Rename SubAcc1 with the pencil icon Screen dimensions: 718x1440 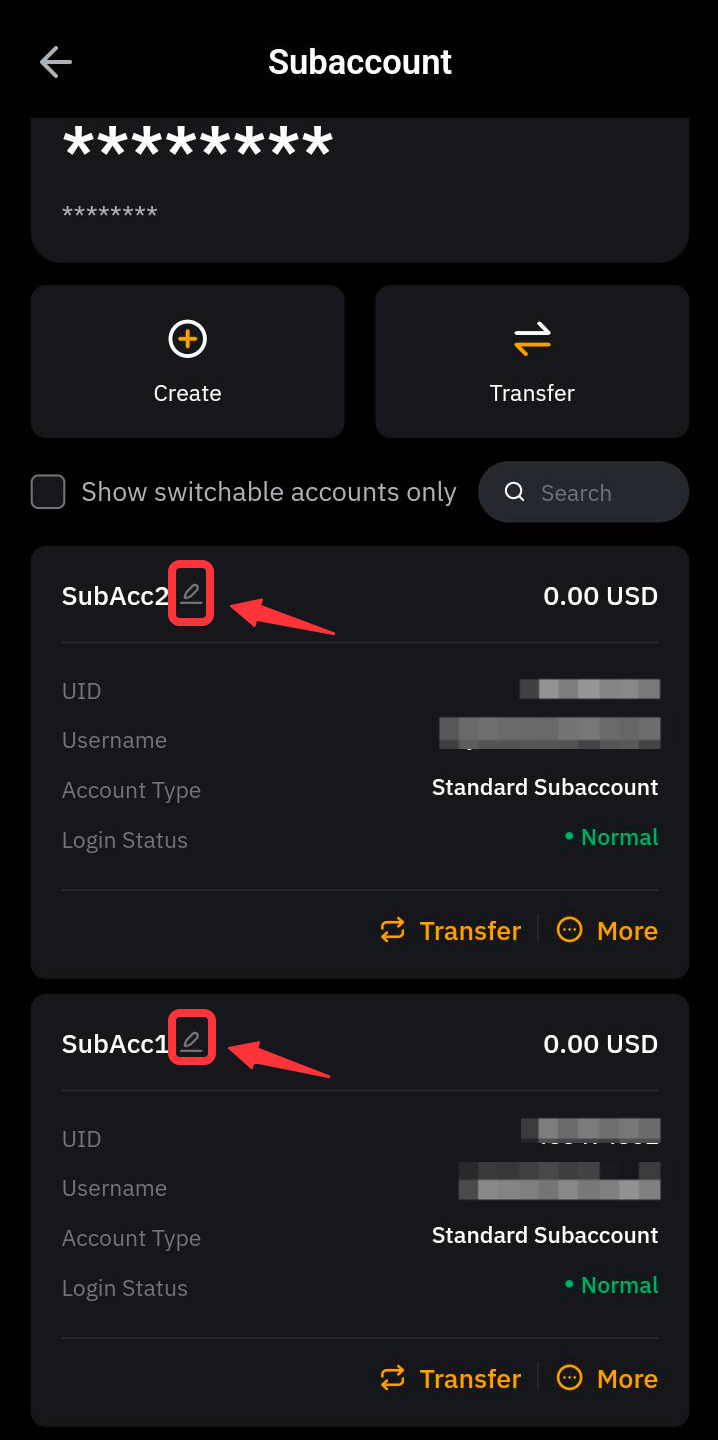click(191, 1042)
